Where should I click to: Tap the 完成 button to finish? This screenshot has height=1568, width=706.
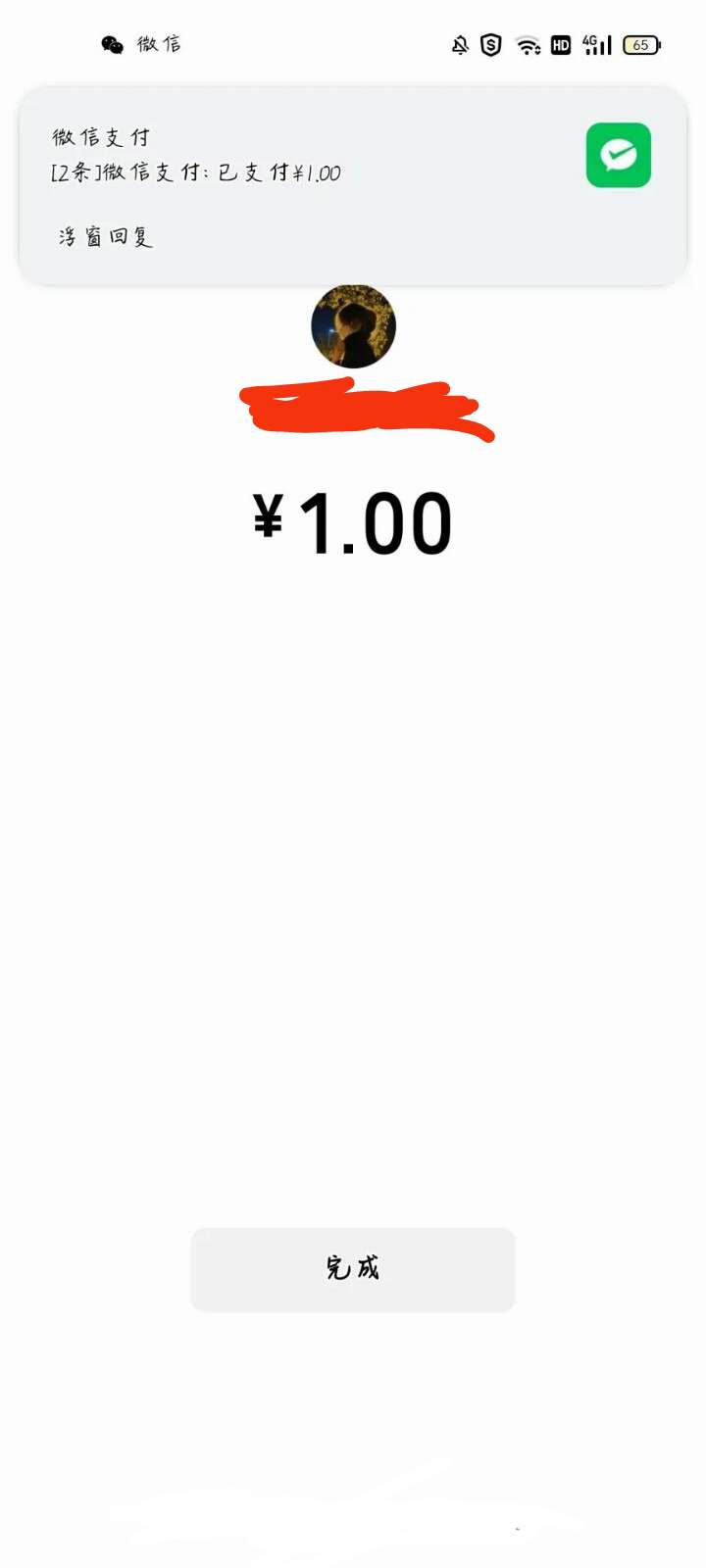click(x=352, y=1269)
